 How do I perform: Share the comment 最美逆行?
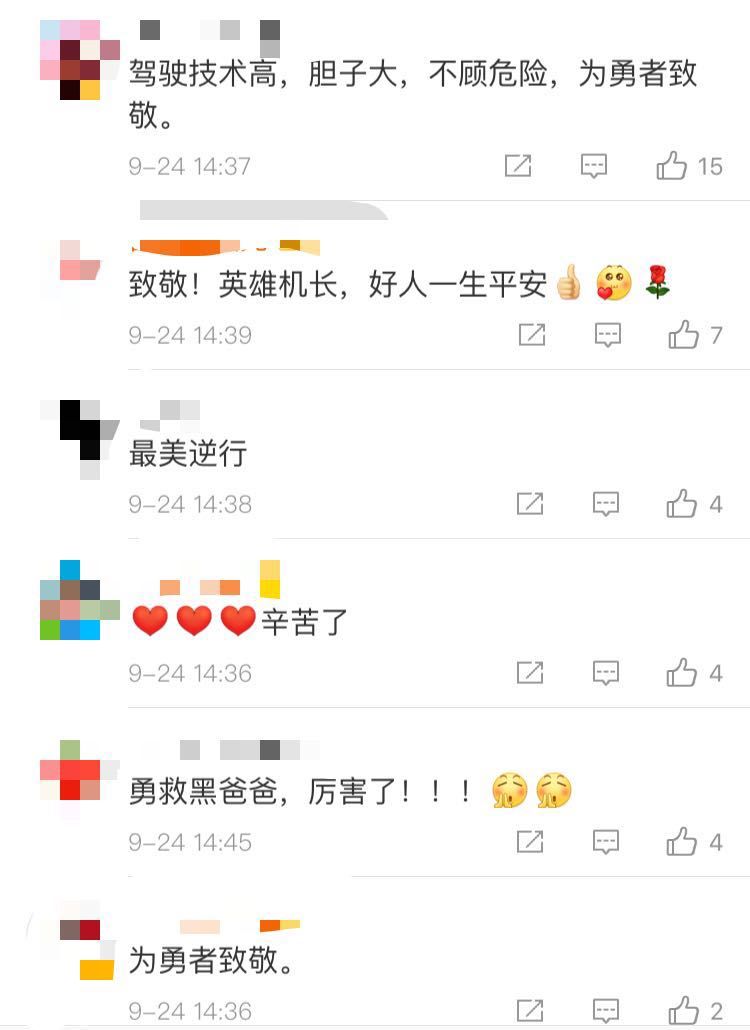tap(530, 504)
